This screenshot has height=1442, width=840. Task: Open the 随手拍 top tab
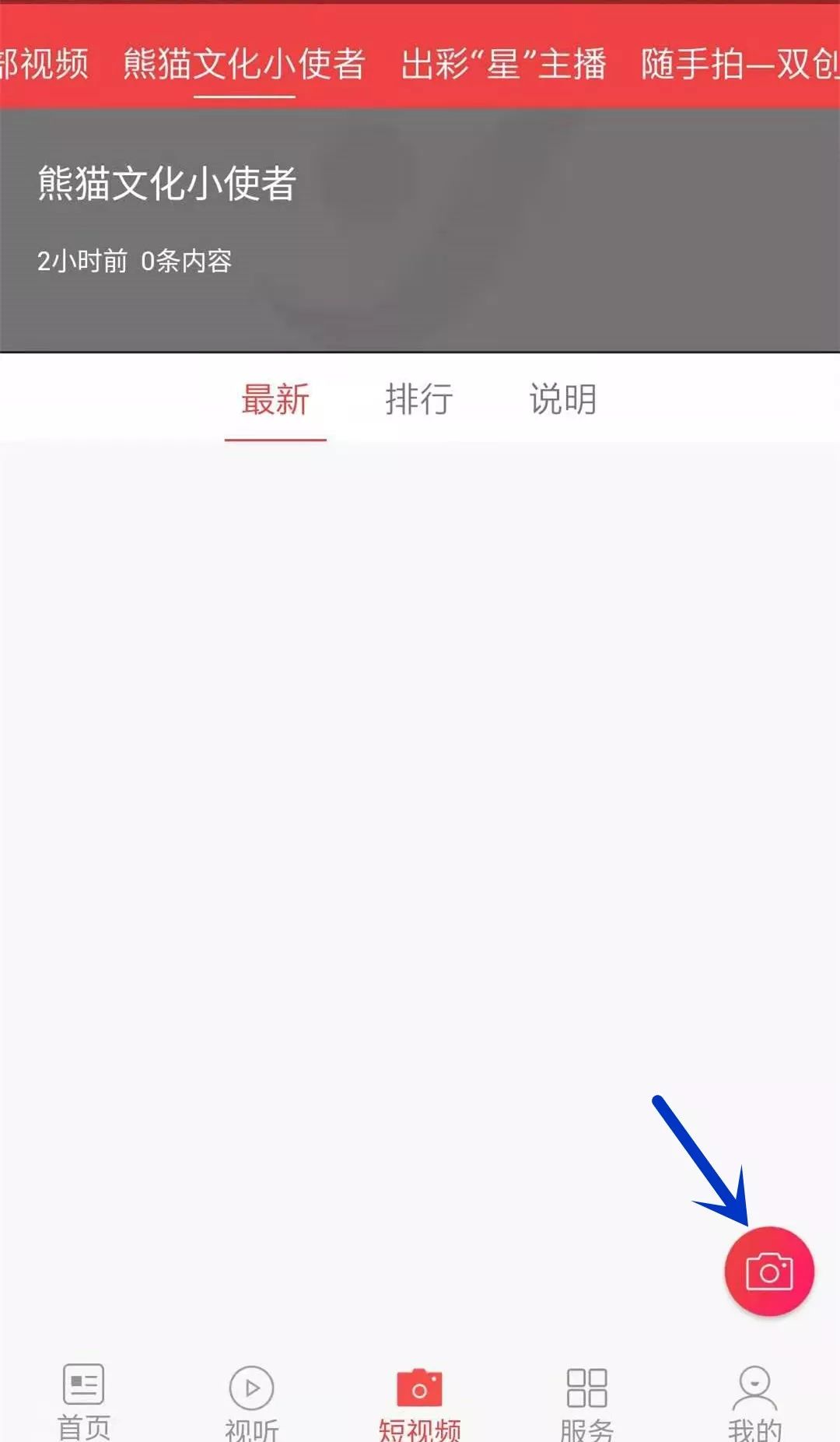pos(740,64)
